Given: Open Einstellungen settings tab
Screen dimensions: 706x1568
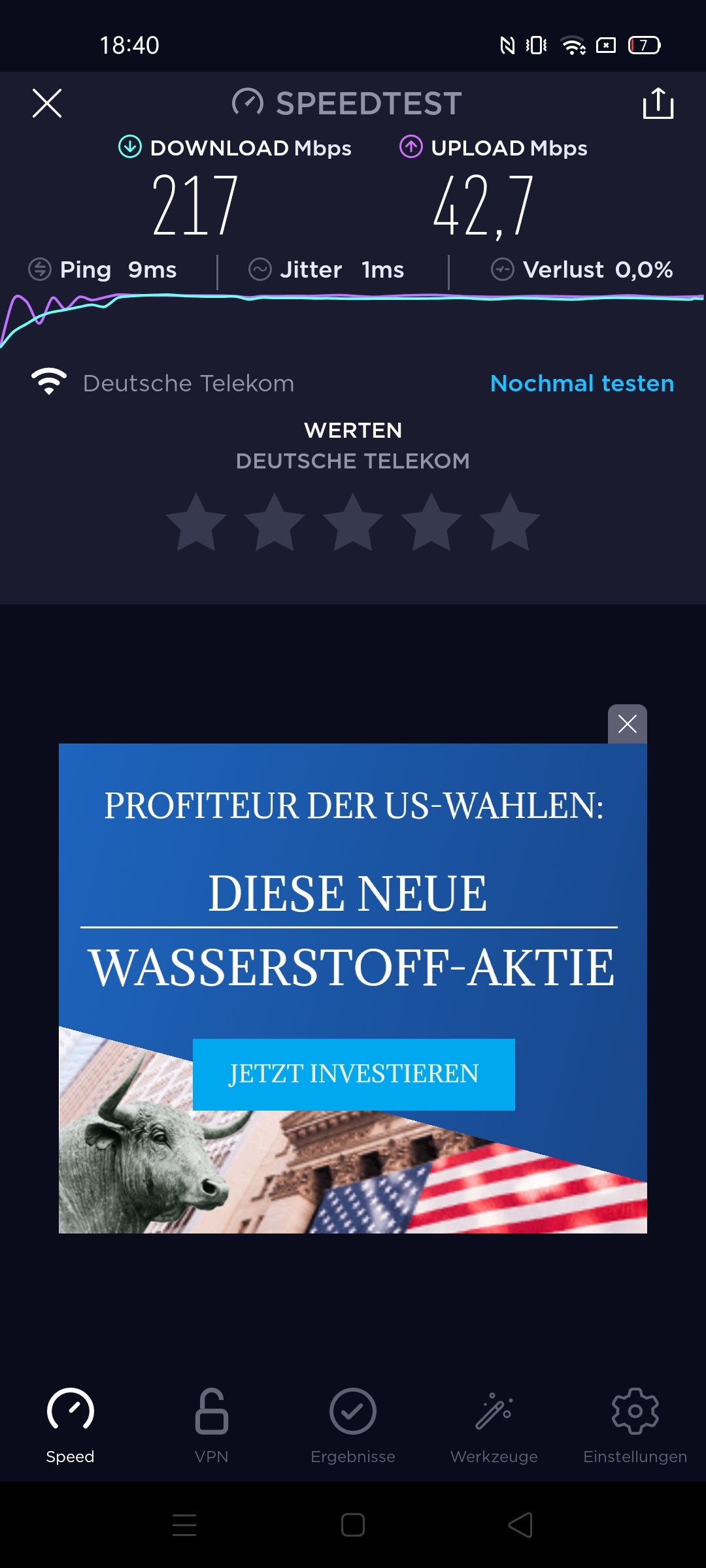Looking at the screenshot, I should (x=635, y=1424).
